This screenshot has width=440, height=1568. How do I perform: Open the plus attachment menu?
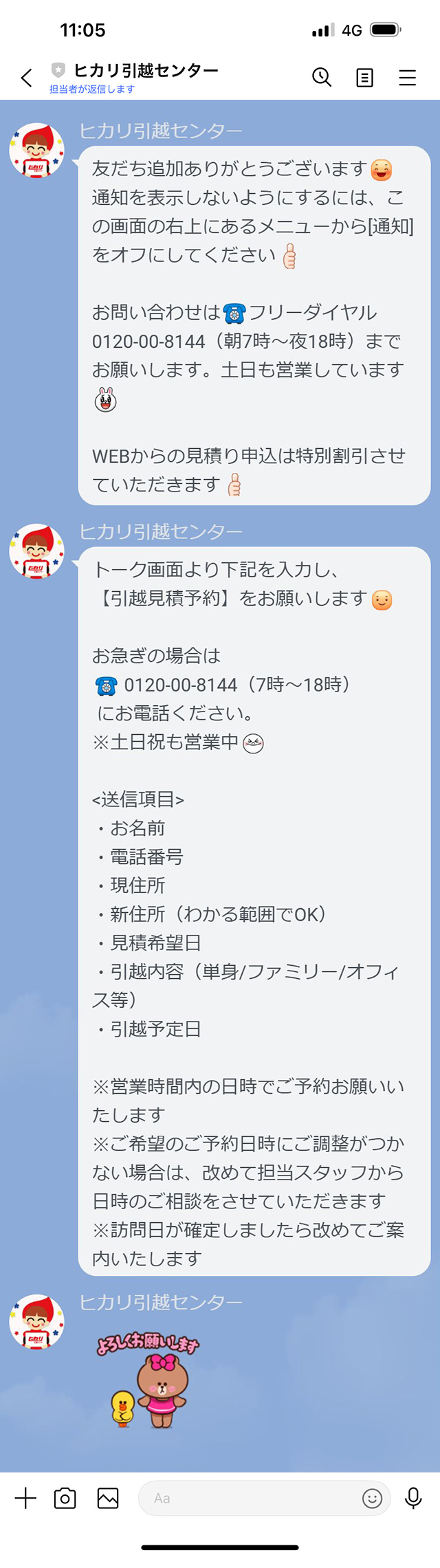[25, 1498]
